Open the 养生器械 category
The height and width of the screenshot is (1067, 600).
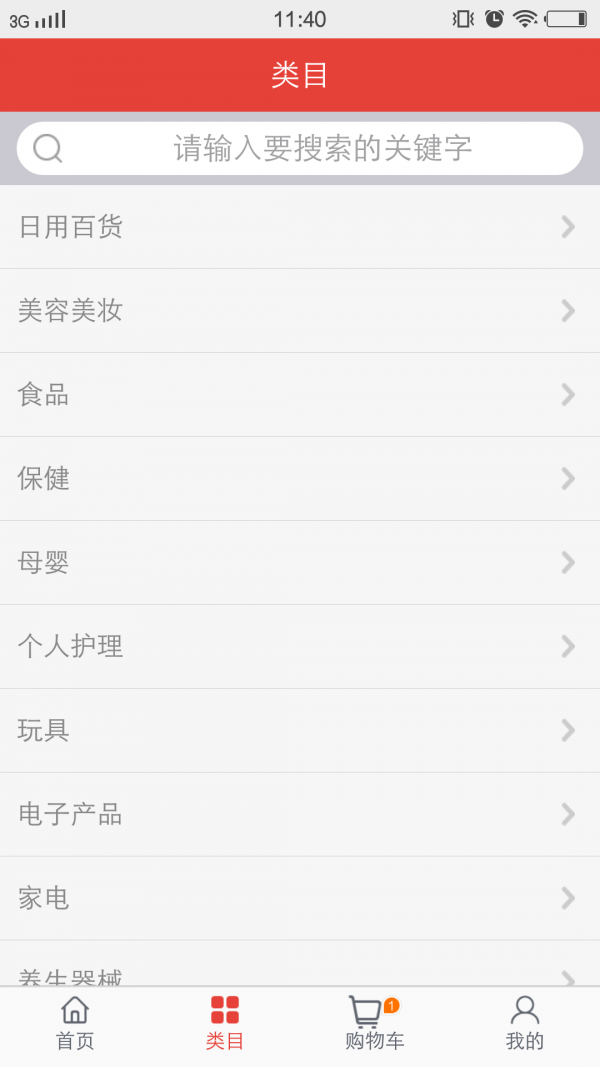pyautogui.click(x=300, y=972)
